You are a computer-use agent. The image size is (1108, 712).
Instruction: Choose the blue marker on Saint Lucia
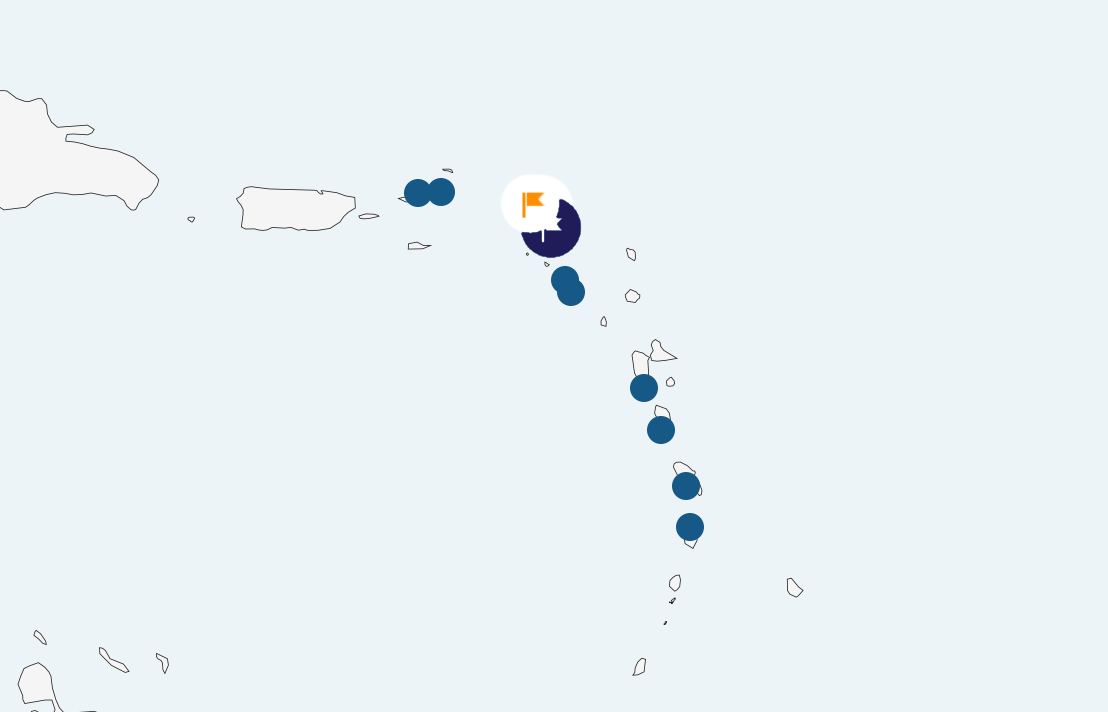click(x=690, y=527)
